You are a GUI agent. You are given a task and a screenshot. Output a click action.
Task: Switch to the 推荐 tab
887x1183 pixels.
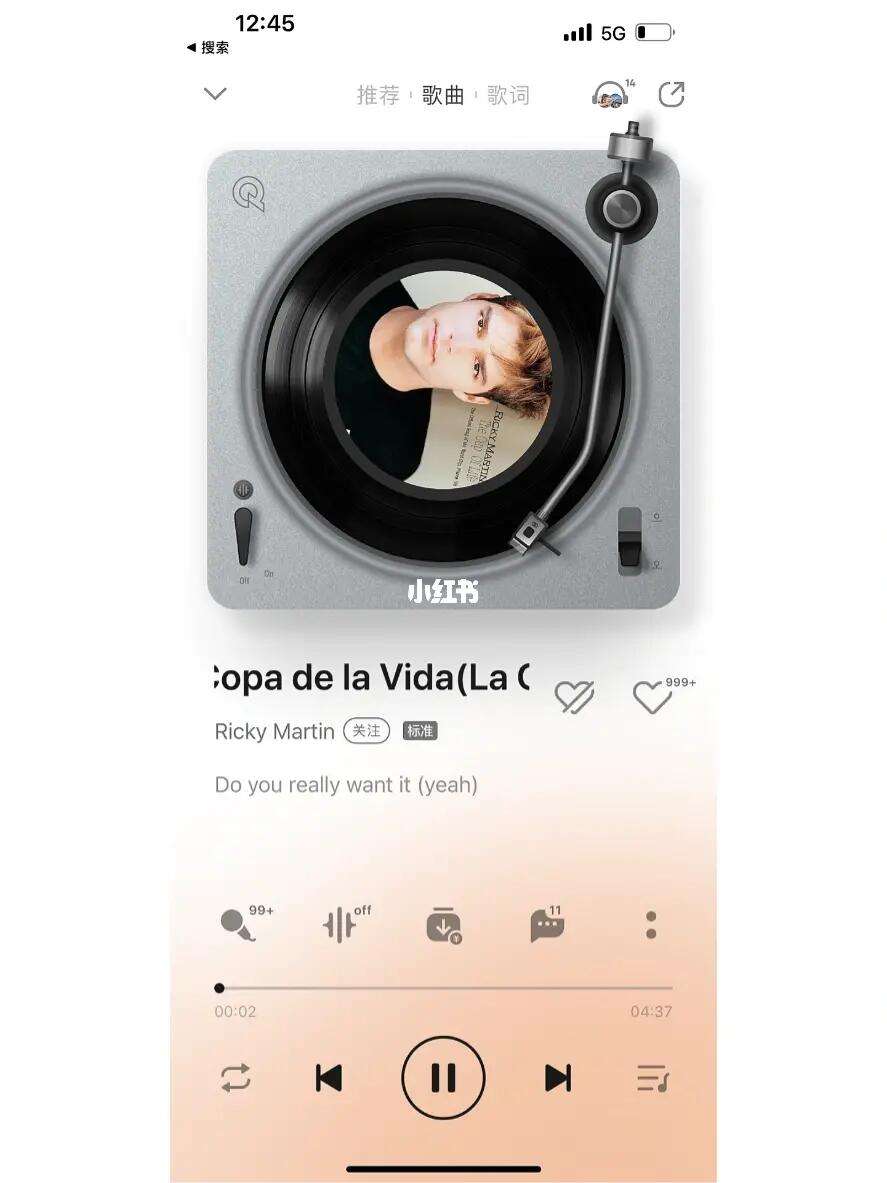click(378, 95)
